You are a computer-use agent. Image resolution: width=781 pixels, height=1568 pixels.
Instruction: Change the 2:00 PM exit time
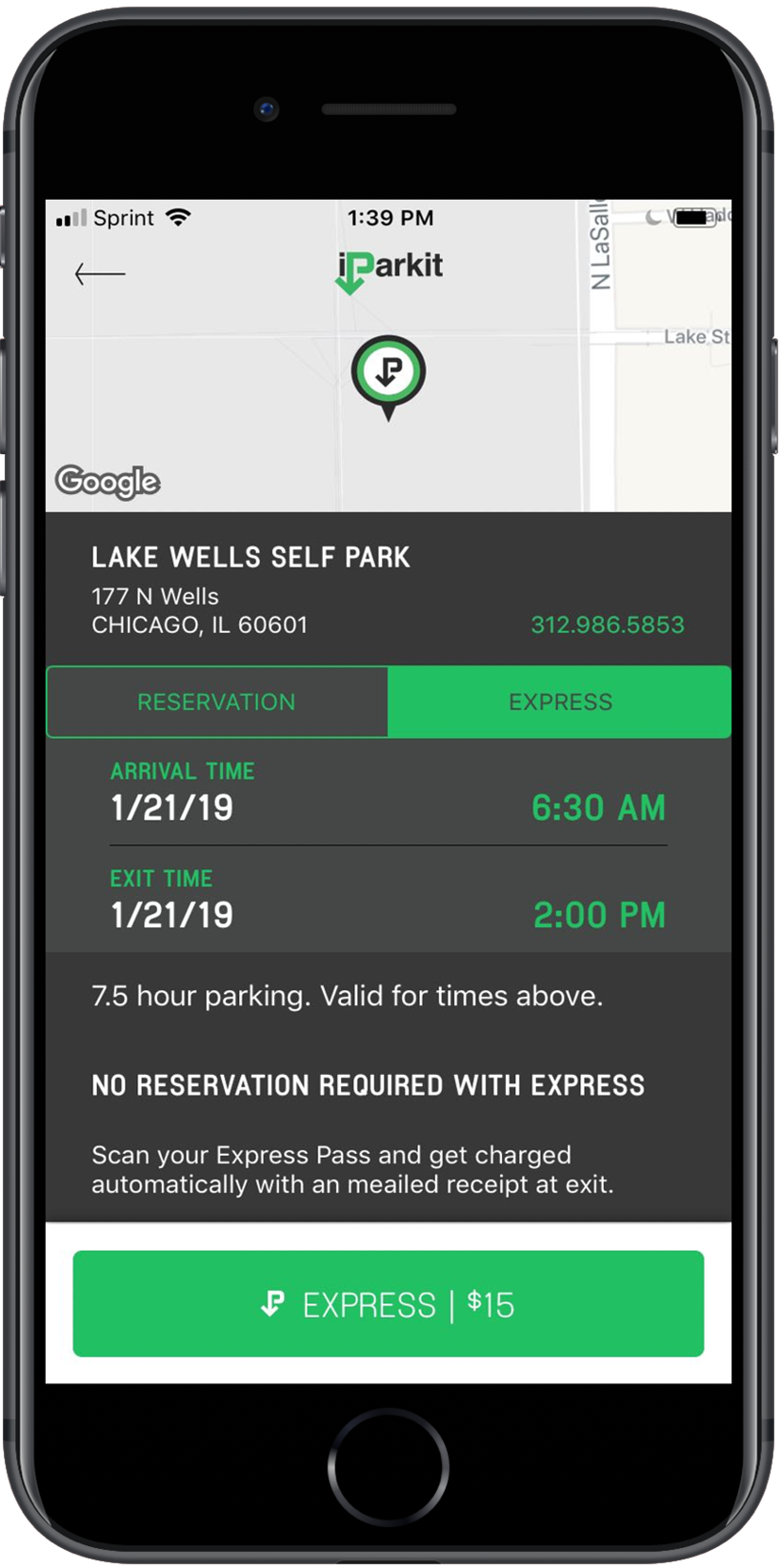pos(599,915)
